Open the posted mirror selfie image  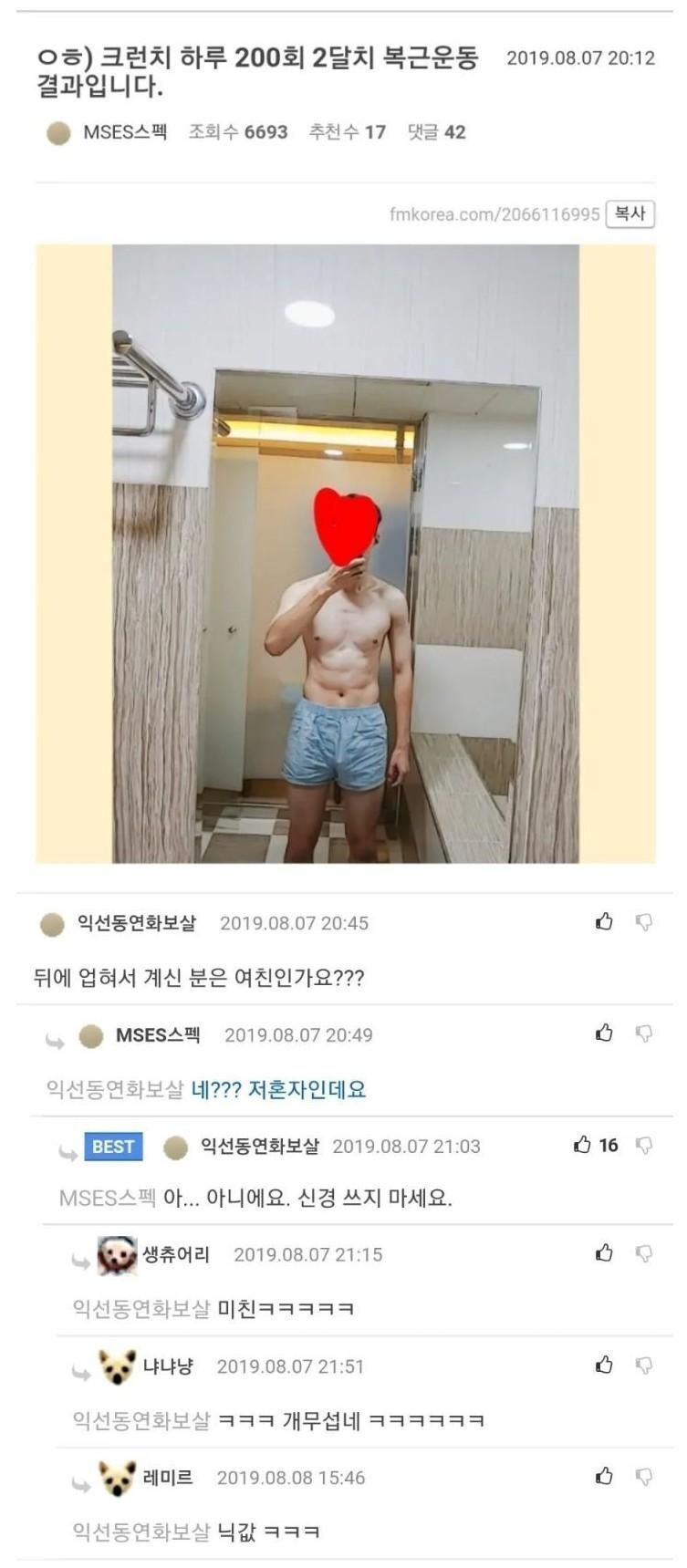[x=345, y=553]
